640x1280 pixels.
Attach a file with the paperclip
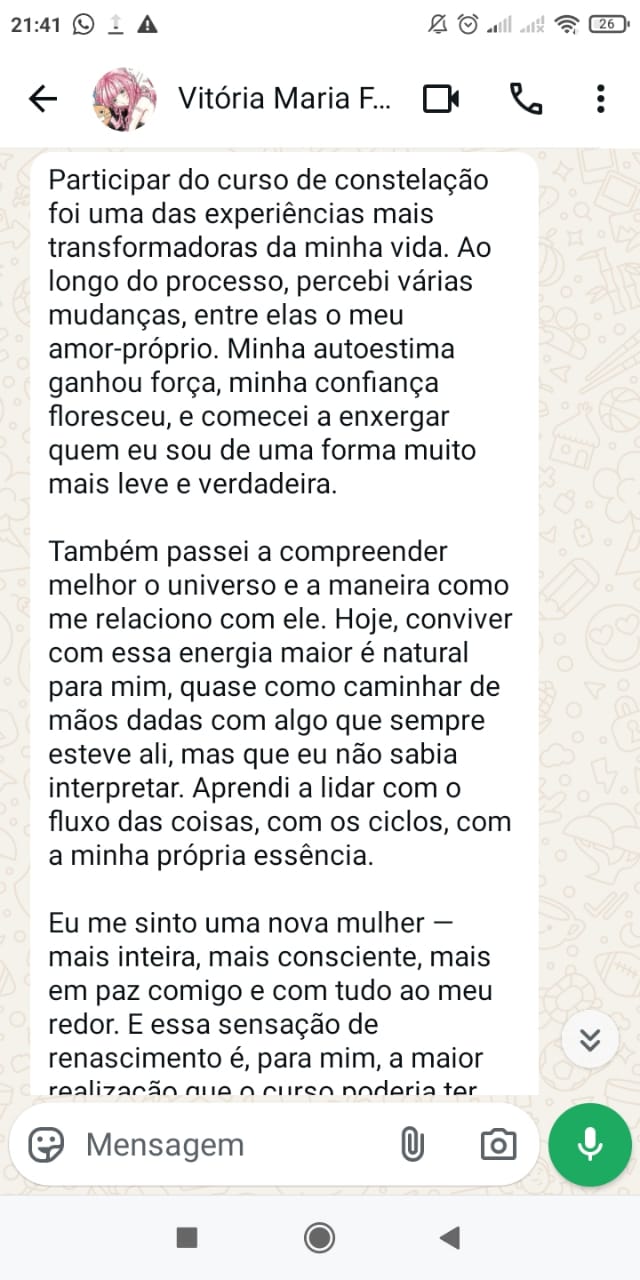click(412, 1144)
